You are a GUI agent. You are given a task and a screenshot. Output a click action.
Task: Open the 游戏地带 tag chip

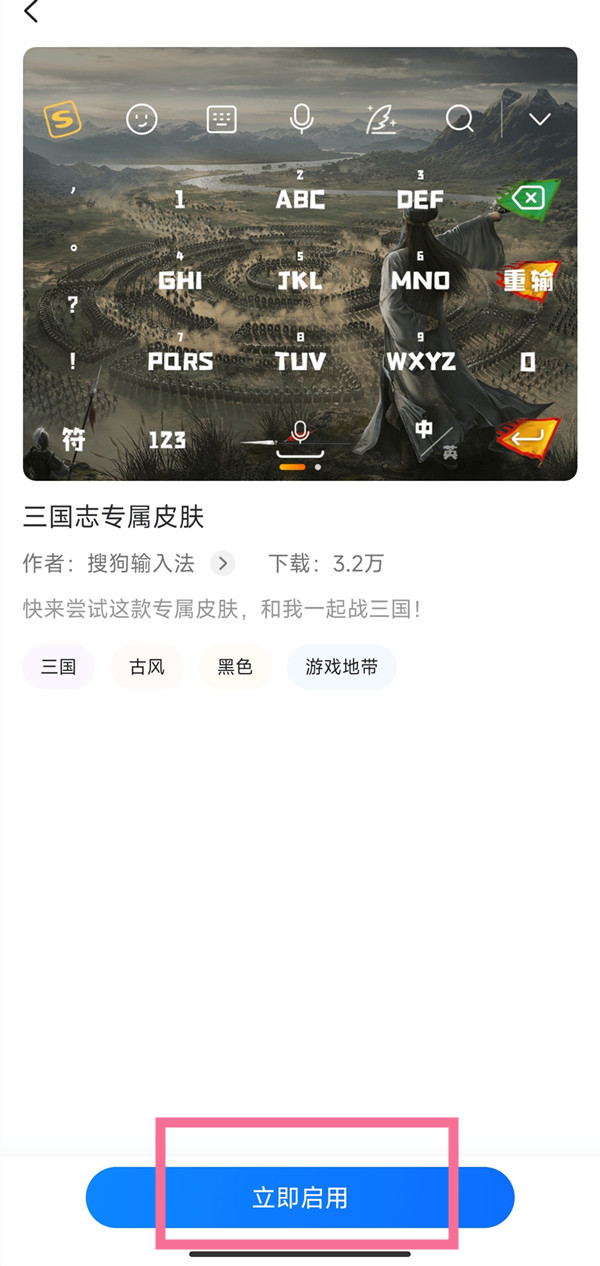pos(341,667)
